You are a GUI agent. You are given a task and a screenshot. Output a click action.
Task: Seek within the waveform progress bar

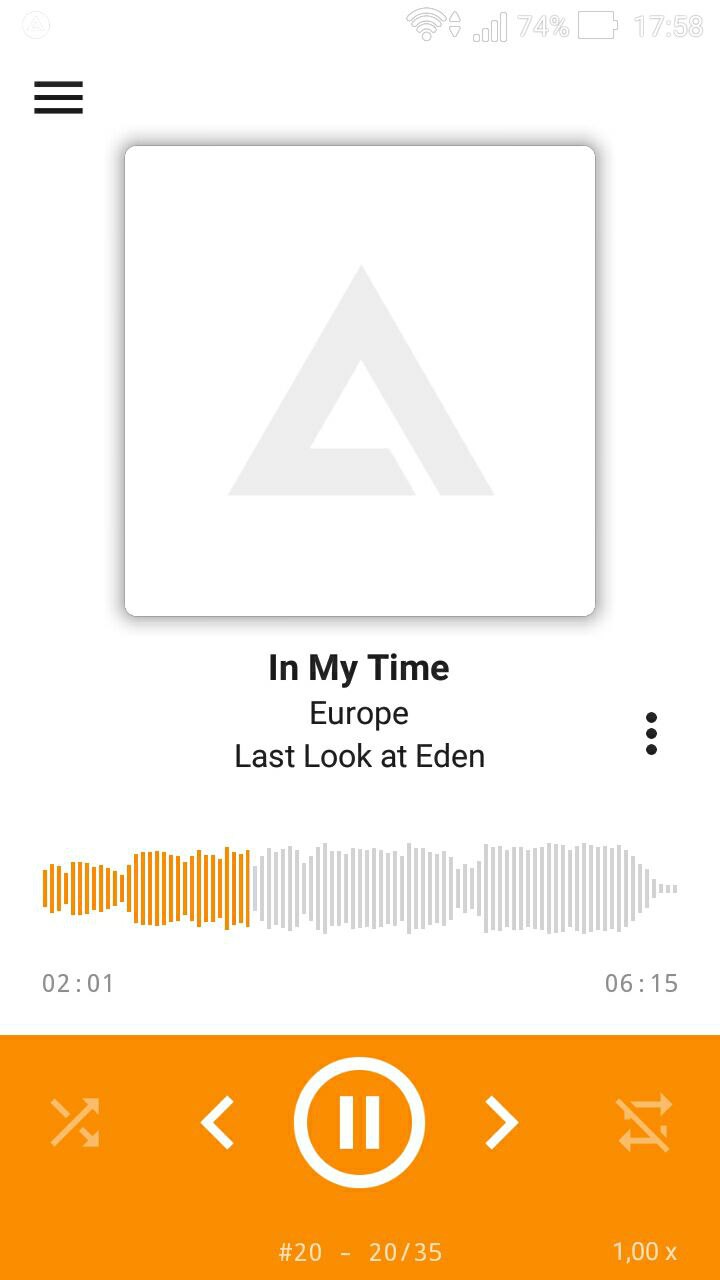pyautogui.click(x=360, y=888)
